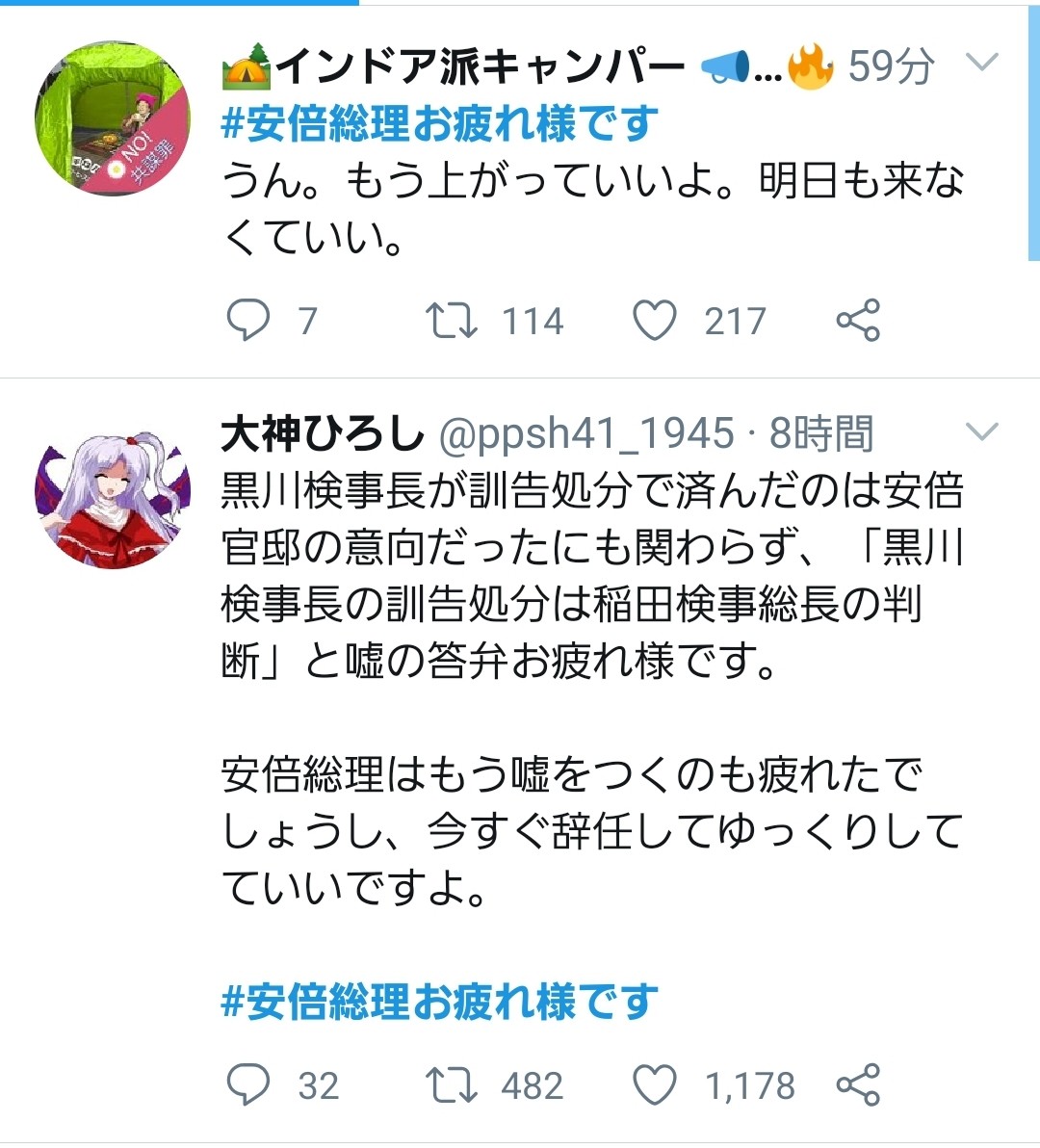Open 大神ひろし's profile via the display name
This screenshot has height=1148, width=1040.
[x=322, y=434]
